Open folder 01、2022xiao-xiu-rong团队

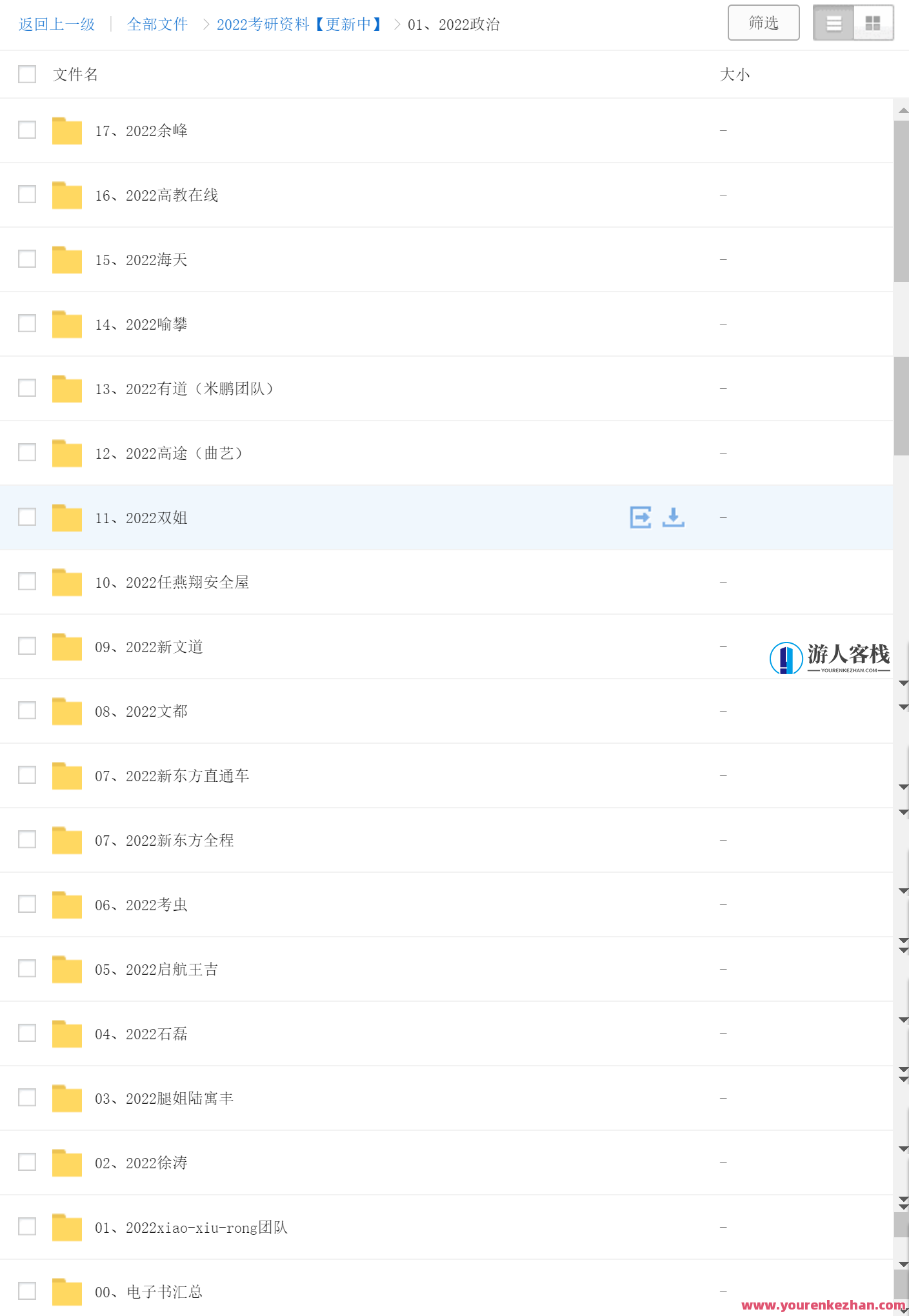pos(191,1228)
